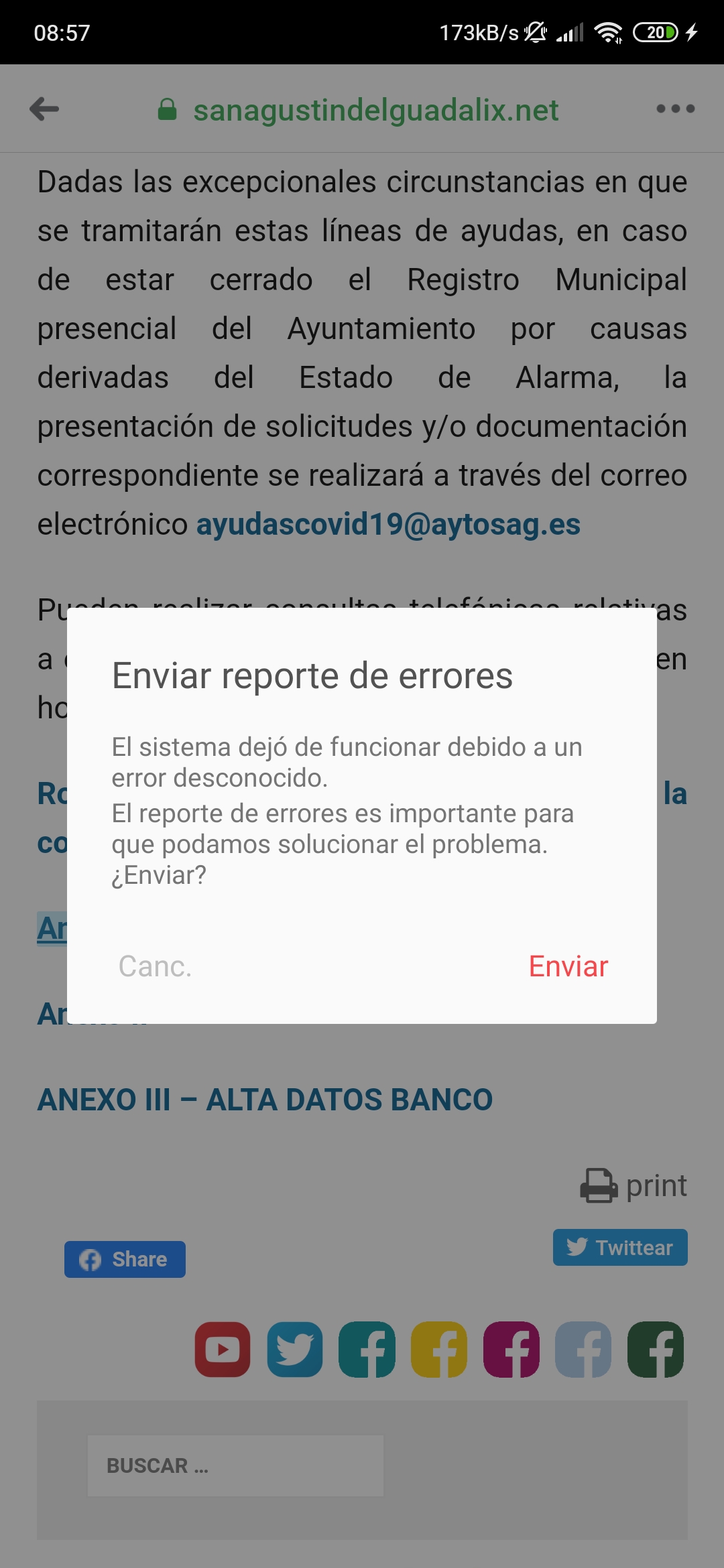Image resolution: width=724 pixels, height=1568 pixels.
Task: Tap the Buscar search field
Action: click(235, 1465)
